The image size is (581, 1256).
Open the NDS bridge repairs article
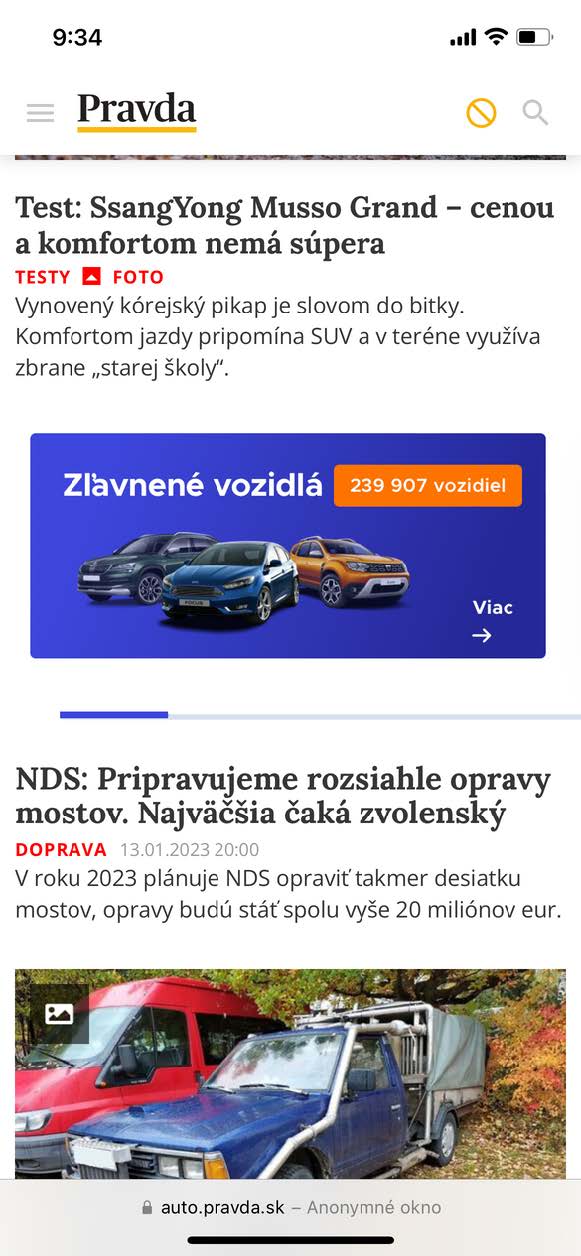(x=283, y=796)
